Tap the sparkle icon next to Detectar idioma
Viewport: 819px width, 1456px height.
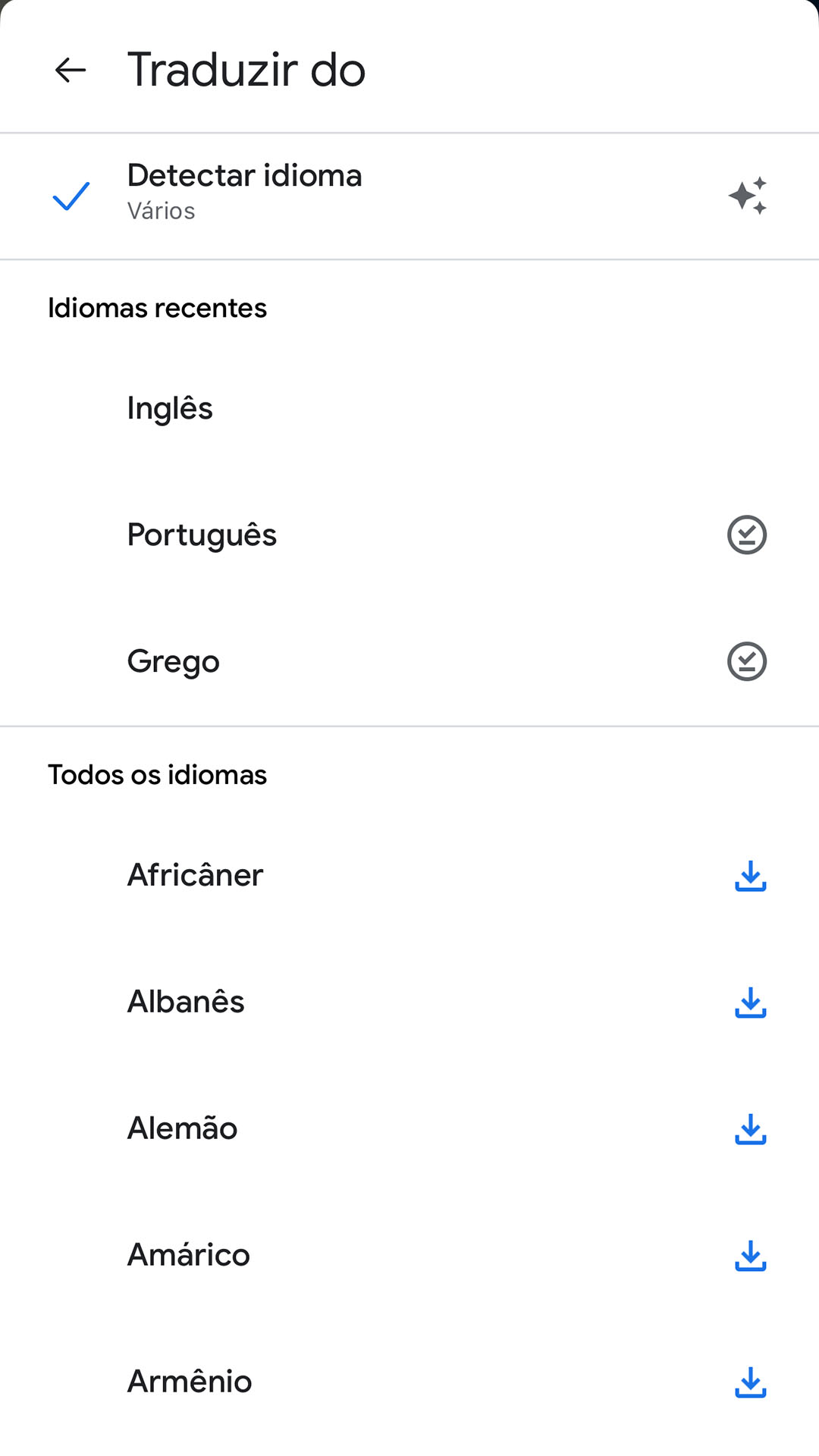(747, 194)
